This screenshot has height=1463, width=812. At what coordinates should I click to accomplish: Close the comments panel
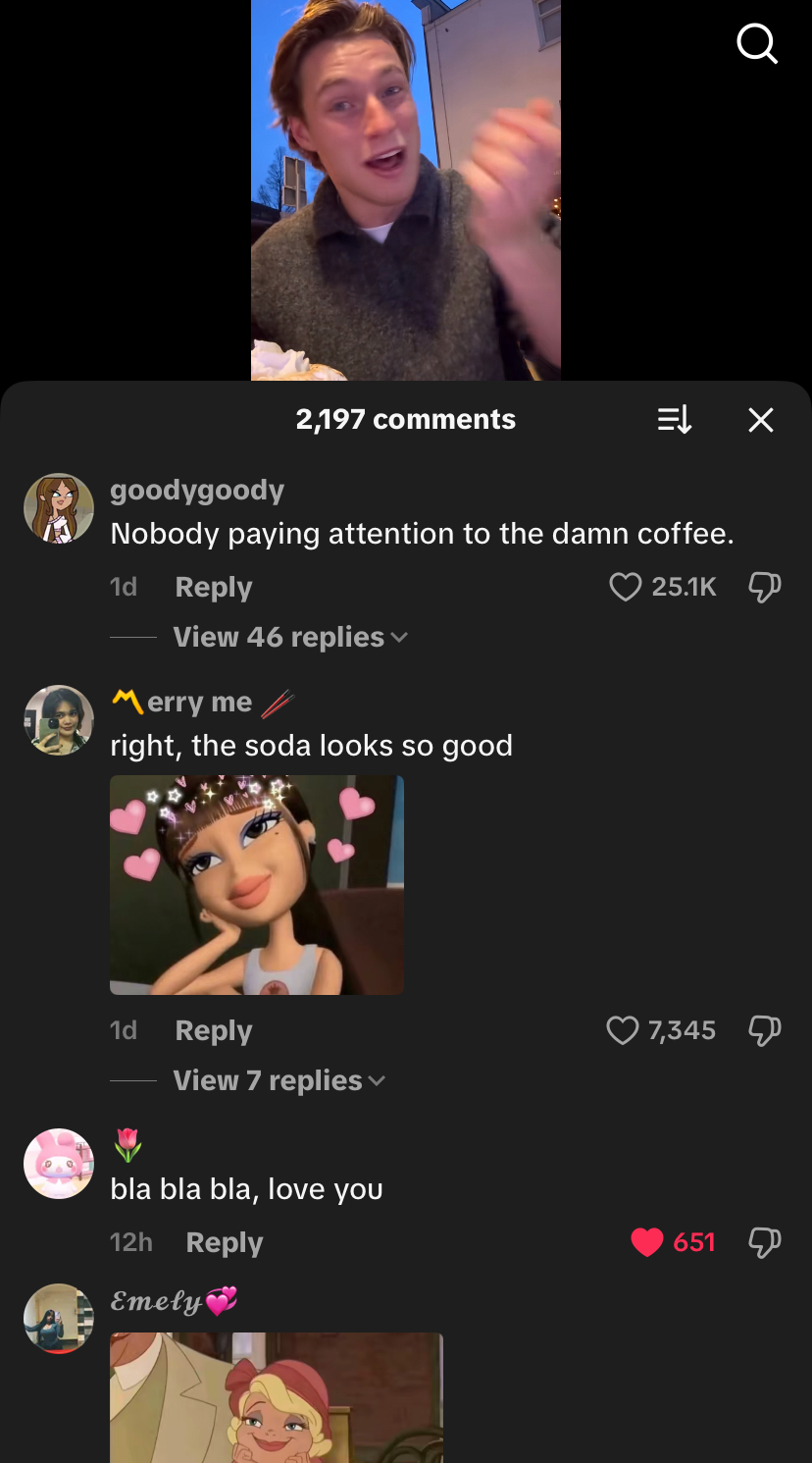(761, 420)
